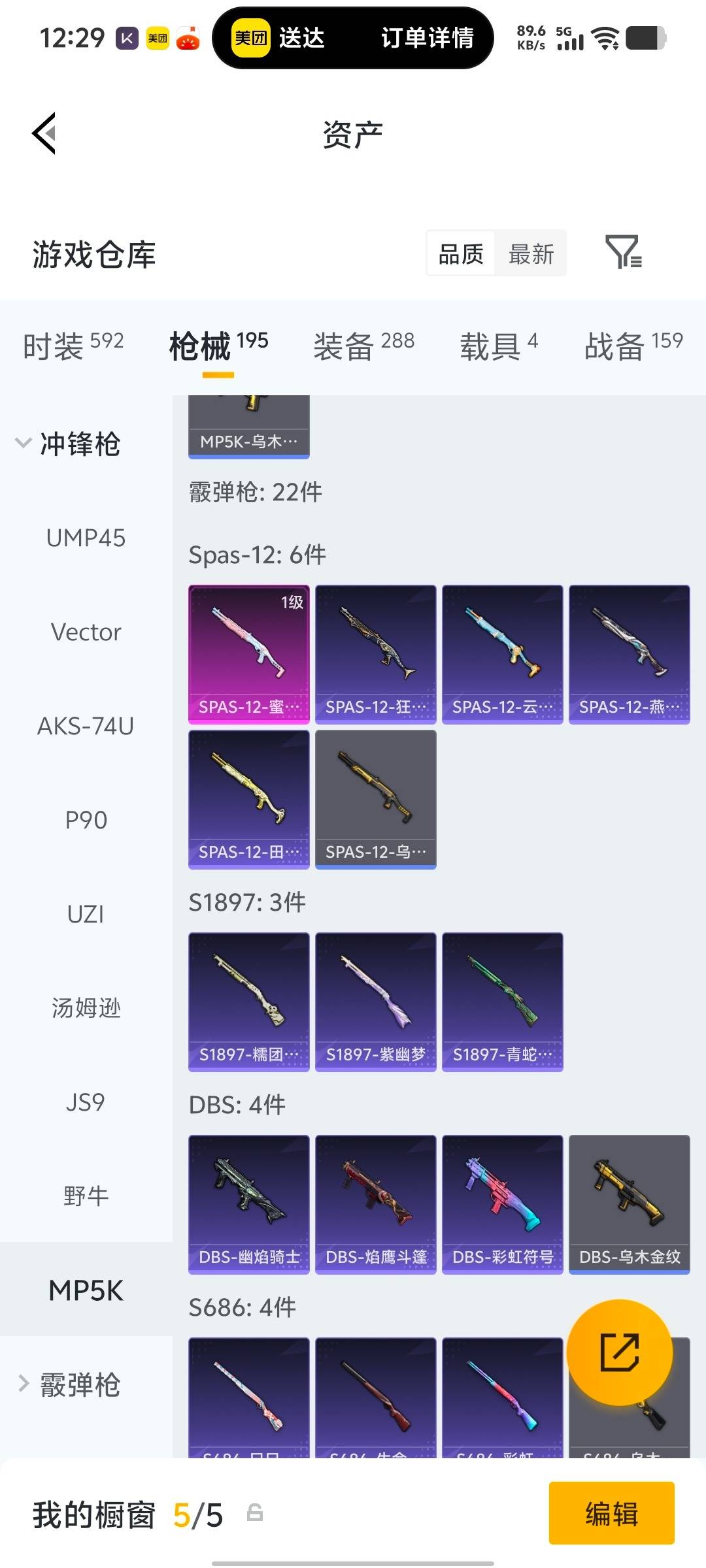Select MP5K in the weapon sidebar
The image size is (706, 1568).
pyautogui.click(x=85, y=1289)
